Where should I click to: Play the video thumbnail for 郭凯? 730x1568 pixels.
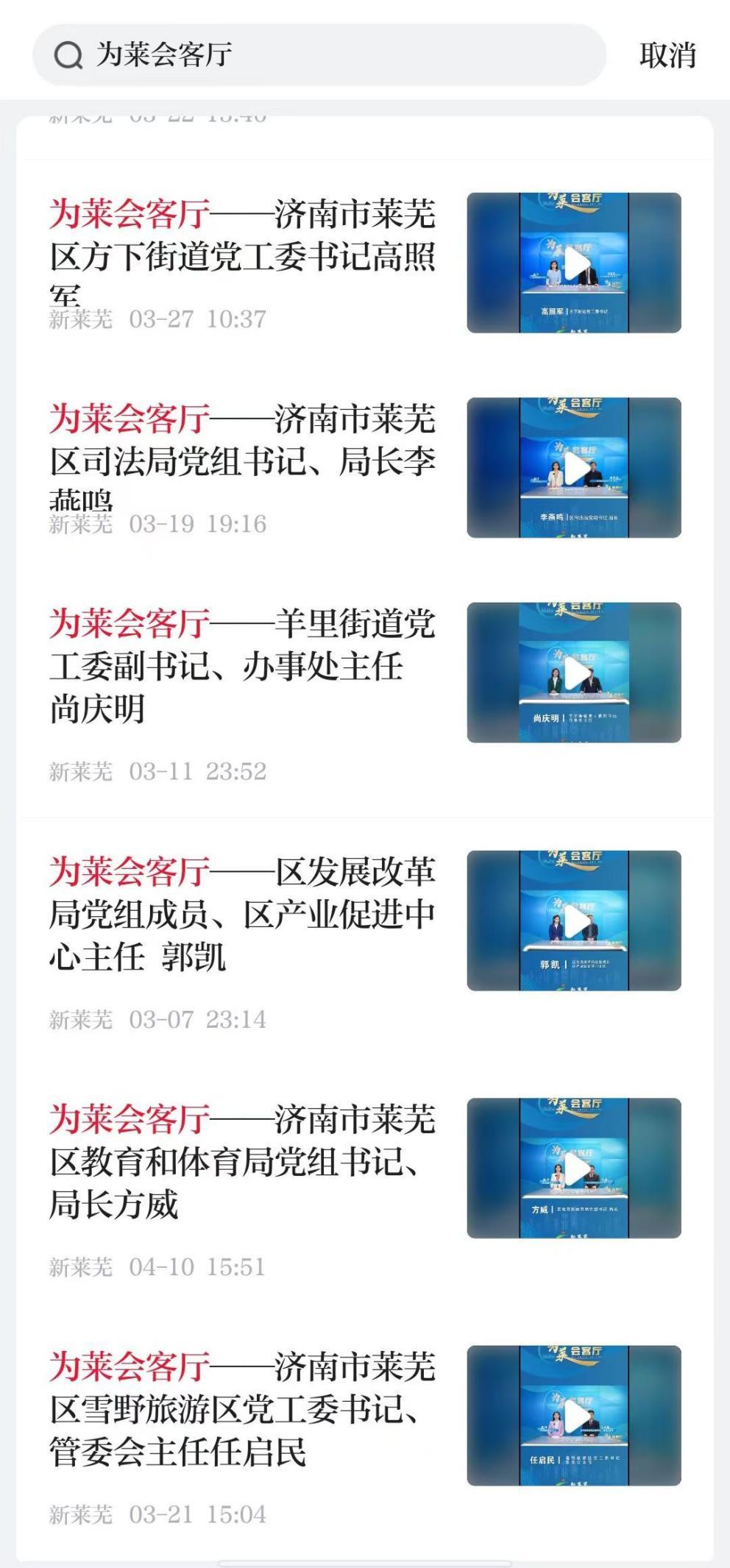574,920
